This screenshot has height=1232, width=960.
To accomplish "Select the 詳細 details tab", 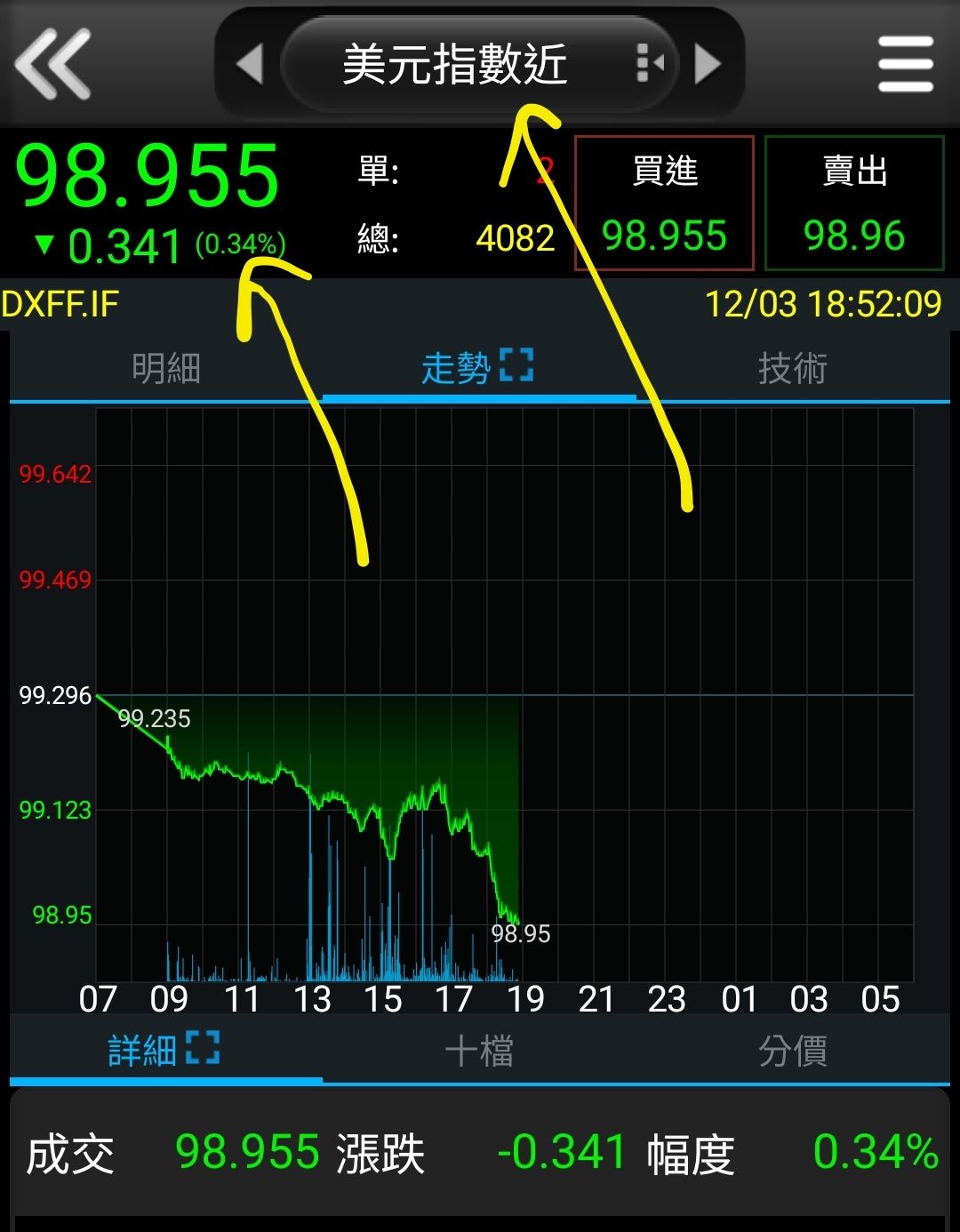I will click(164, 1051).
